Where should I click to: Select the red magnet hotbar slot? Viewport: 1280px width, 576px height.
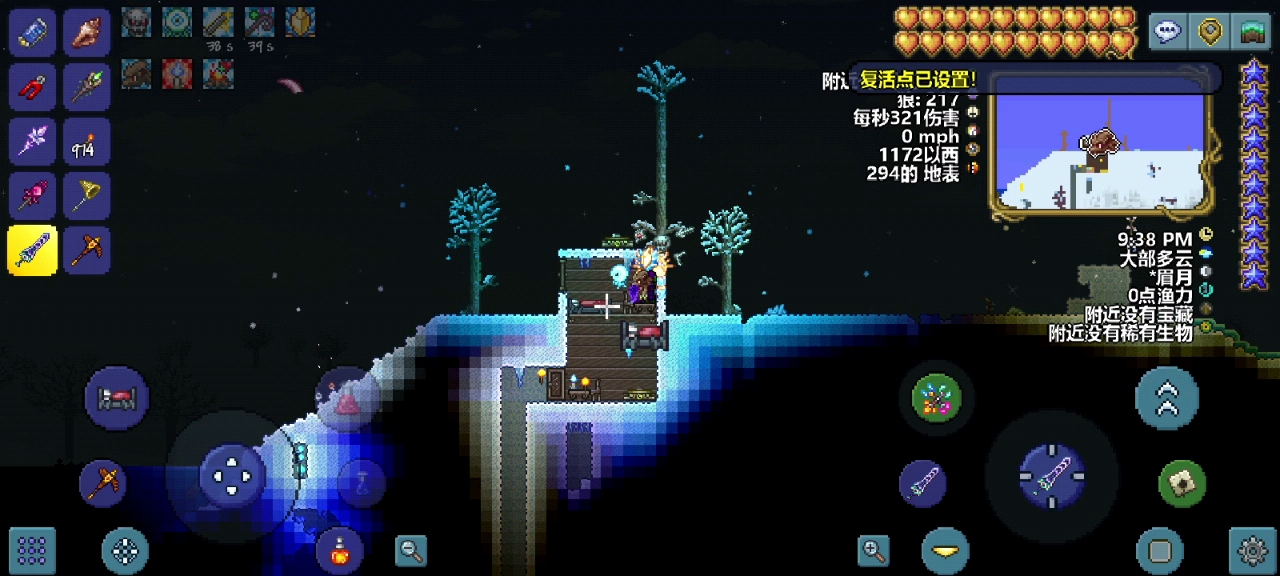(x=32, y=88)
